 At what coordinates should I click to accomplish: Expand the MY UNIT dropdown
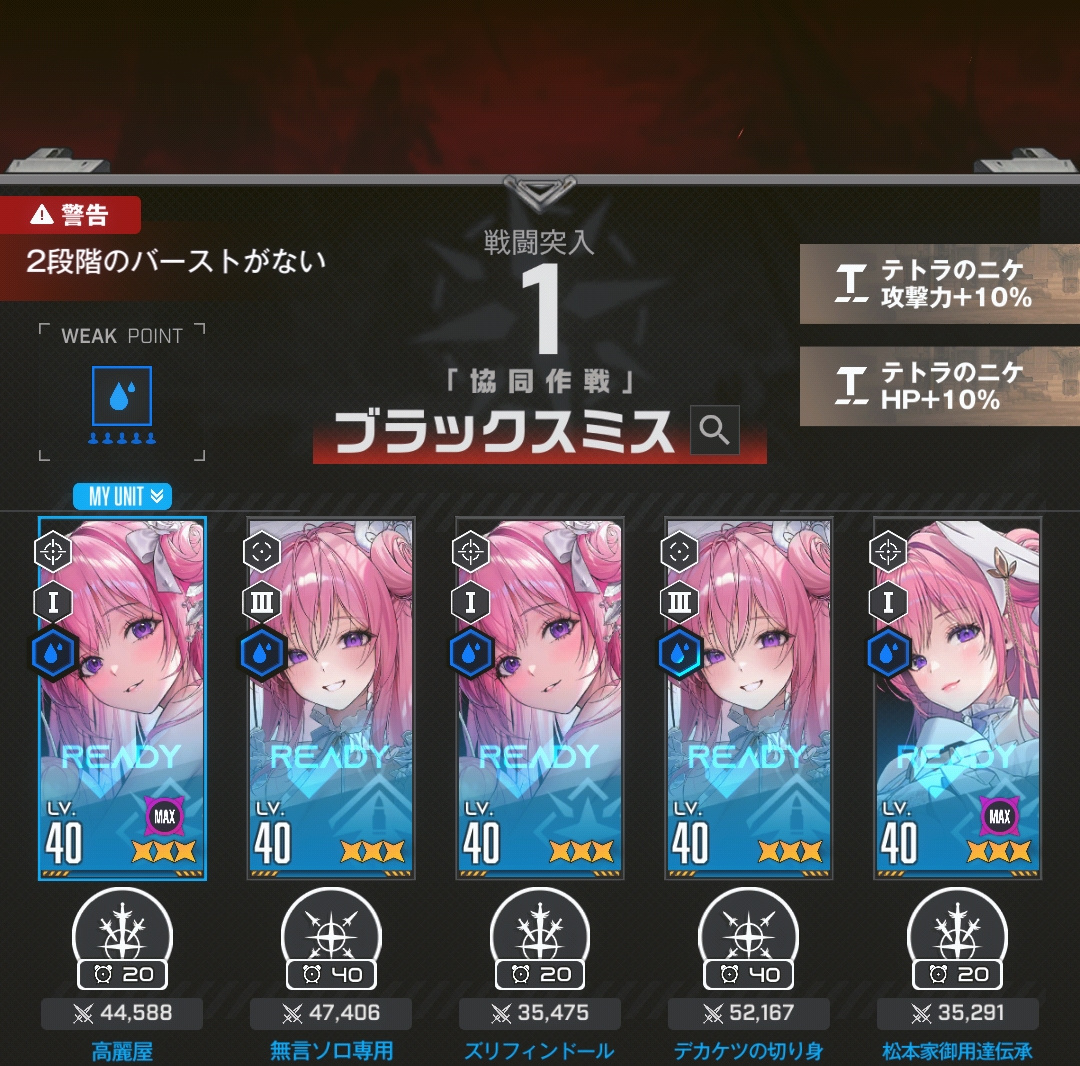click(x=123, y=496)
